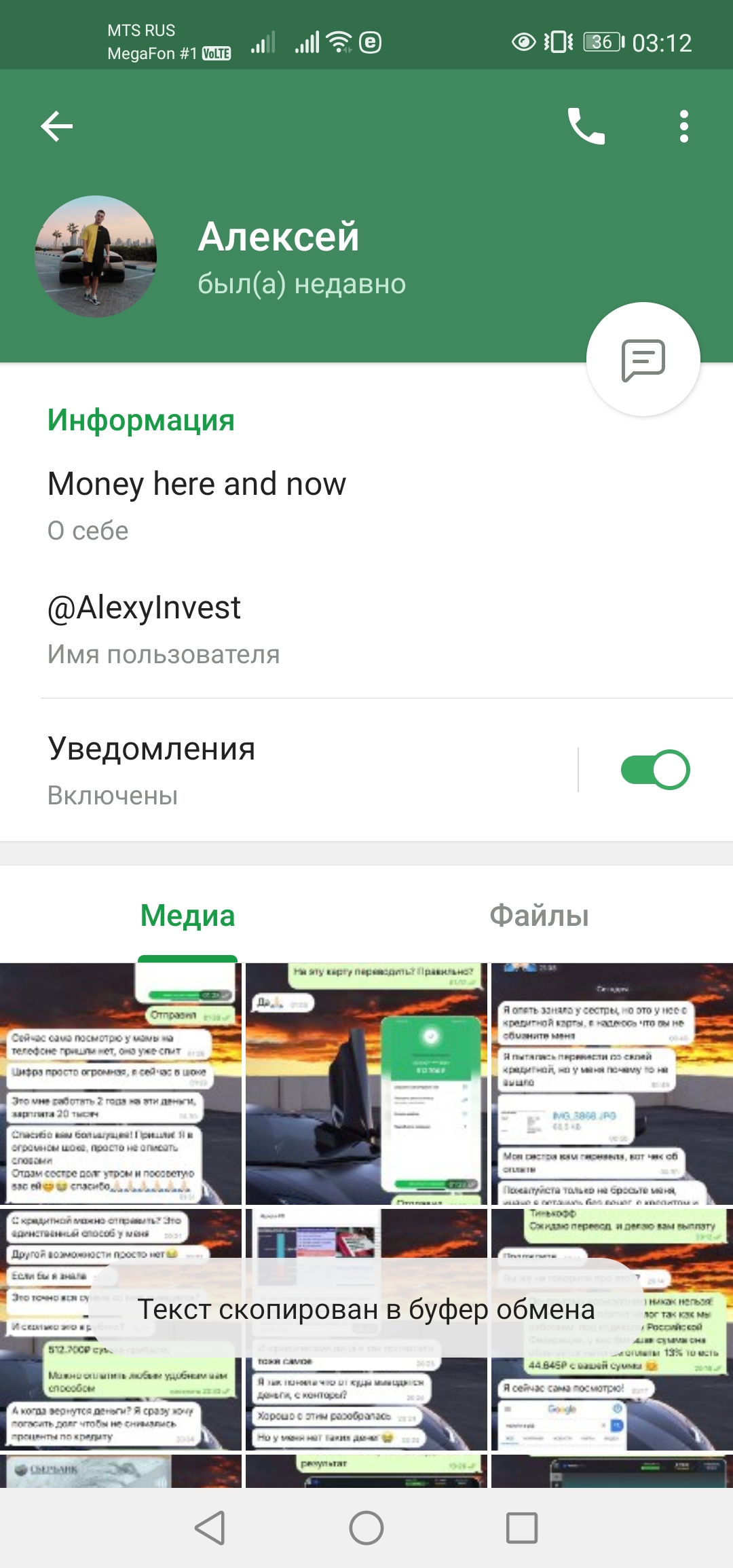Open the media image mentioning 512.700₽
Viewport: 733px width, 1568px height.
121,1329
